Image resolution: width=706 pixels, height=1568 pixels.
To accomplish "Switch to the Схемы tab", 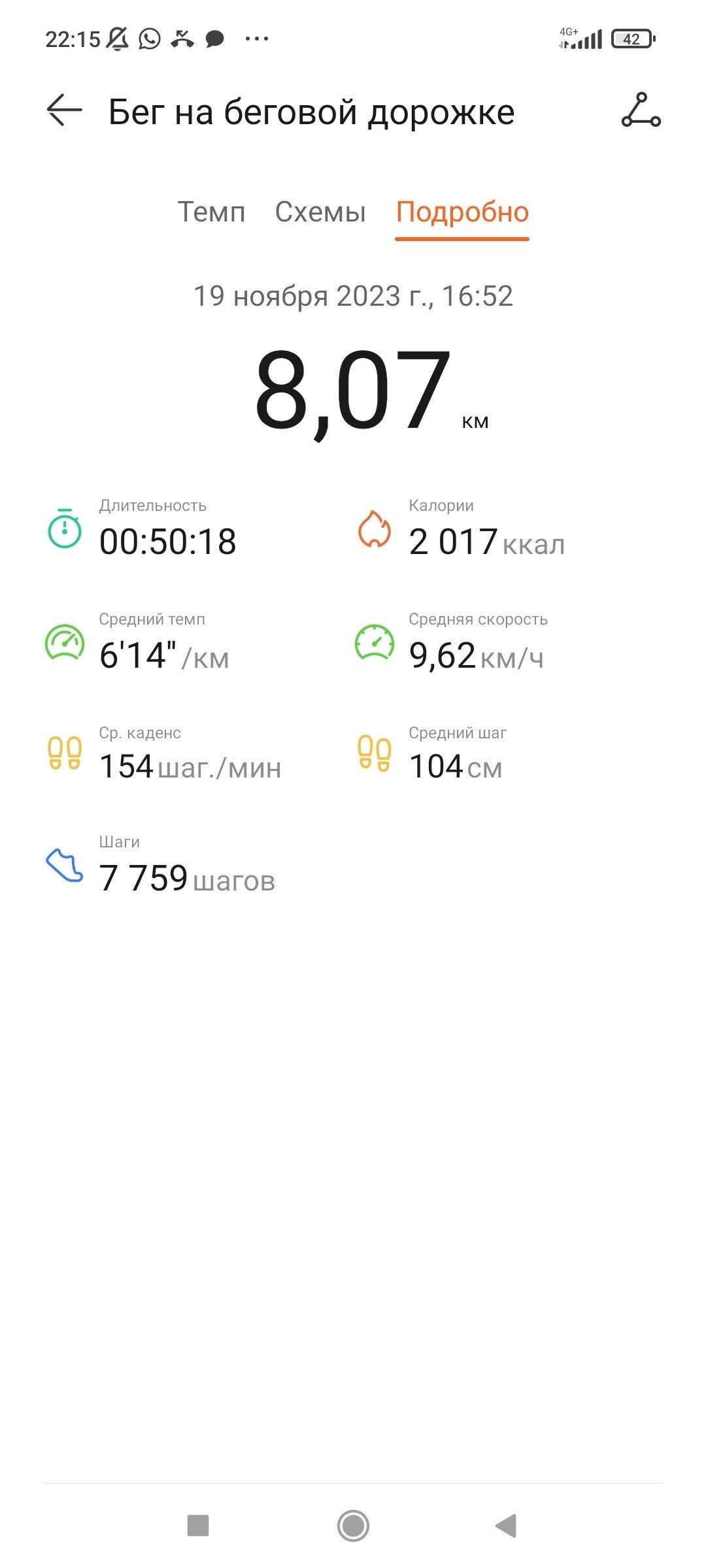I will [320, 212].
